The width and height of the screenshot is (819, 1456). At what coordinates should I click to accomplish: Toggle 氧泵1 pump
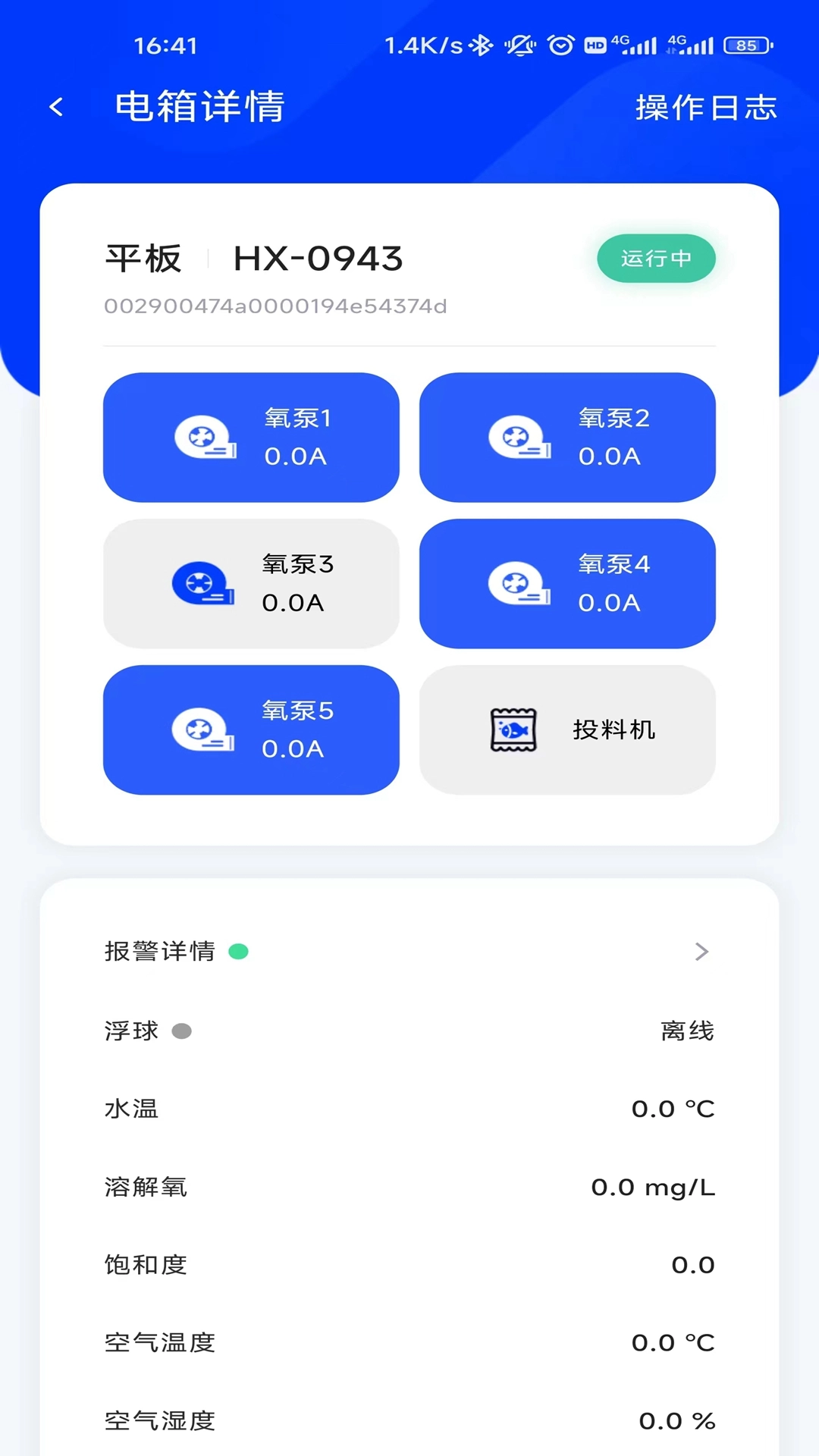(251, 438)
